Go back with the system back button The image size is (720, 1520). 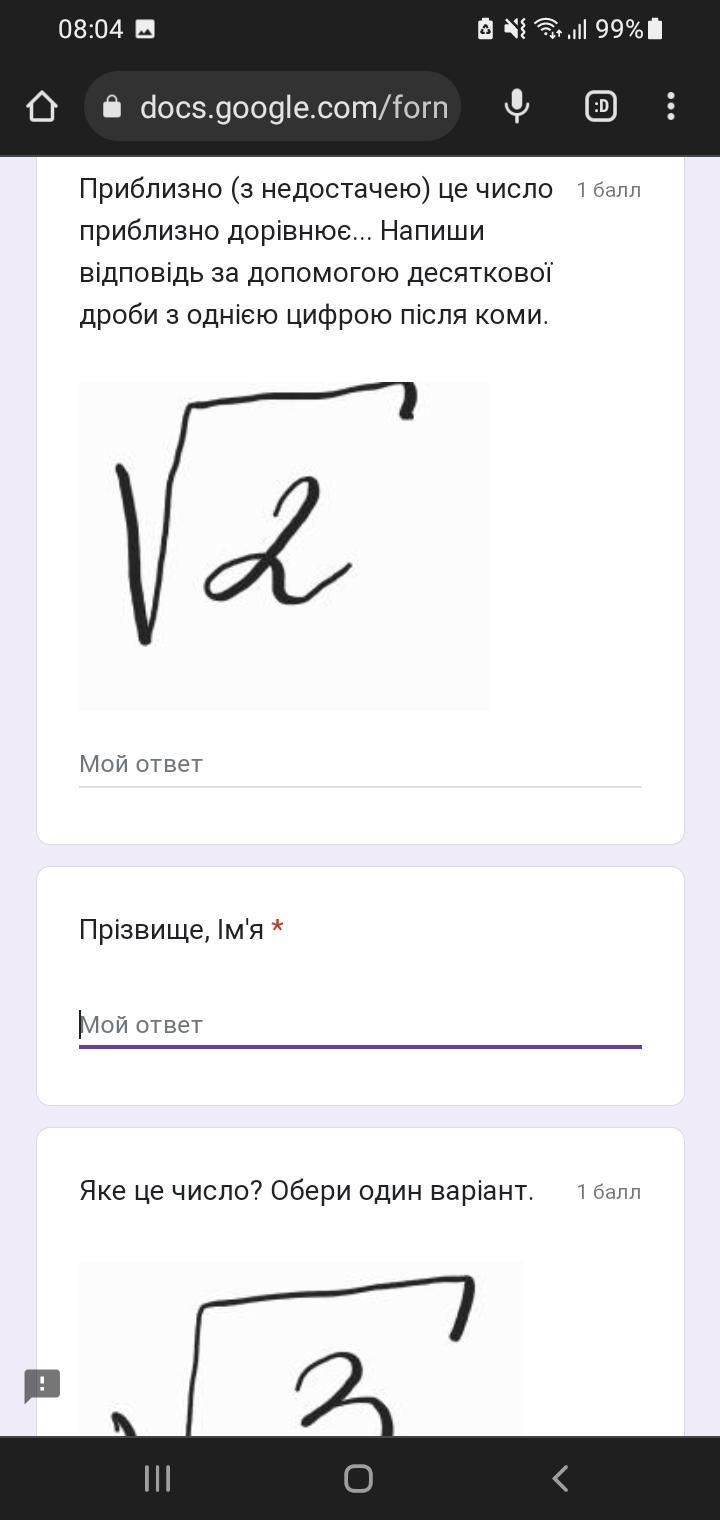tap(561, 1478)
